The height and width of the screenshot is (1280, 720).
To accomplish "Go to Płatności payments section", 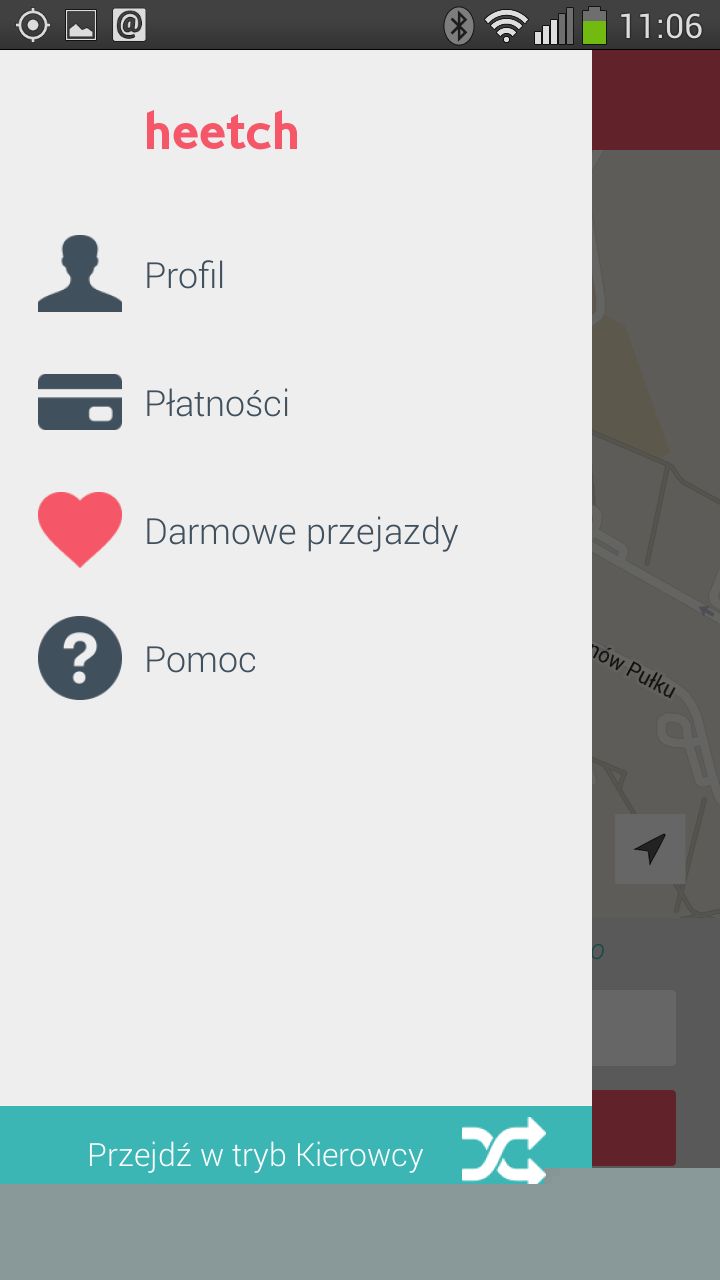I will pyautogui.click(x=216, y=403).
